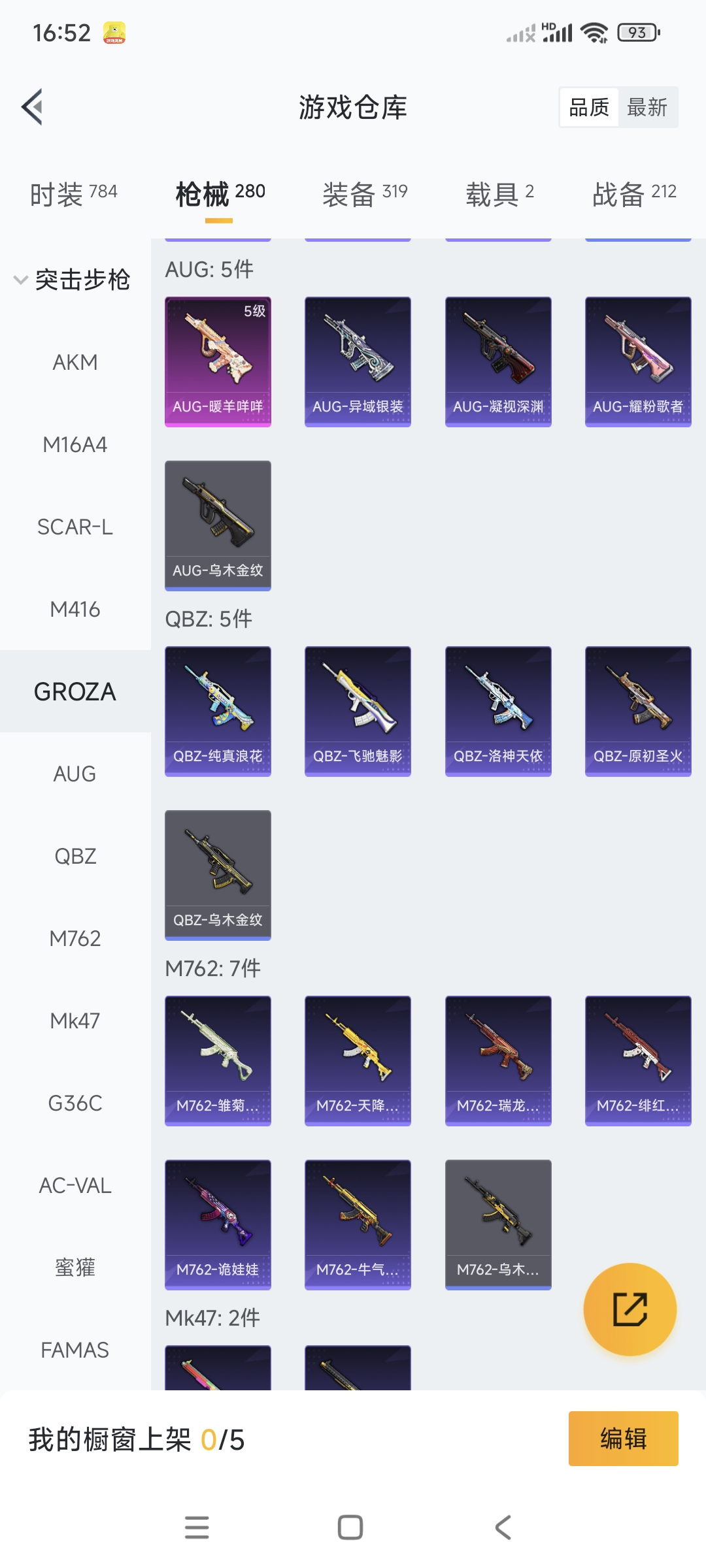Image resolution: width=706 pixels, height=1568 pixels.
Task: Switch to the 战备 tab
Action: point(633,193)
